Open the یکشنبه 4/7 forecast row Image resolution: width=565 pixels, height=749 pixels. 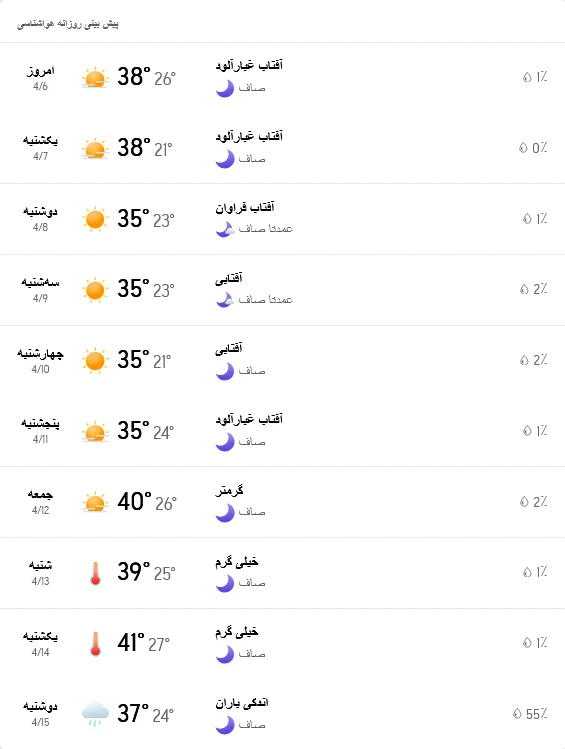tap(282, 148)
